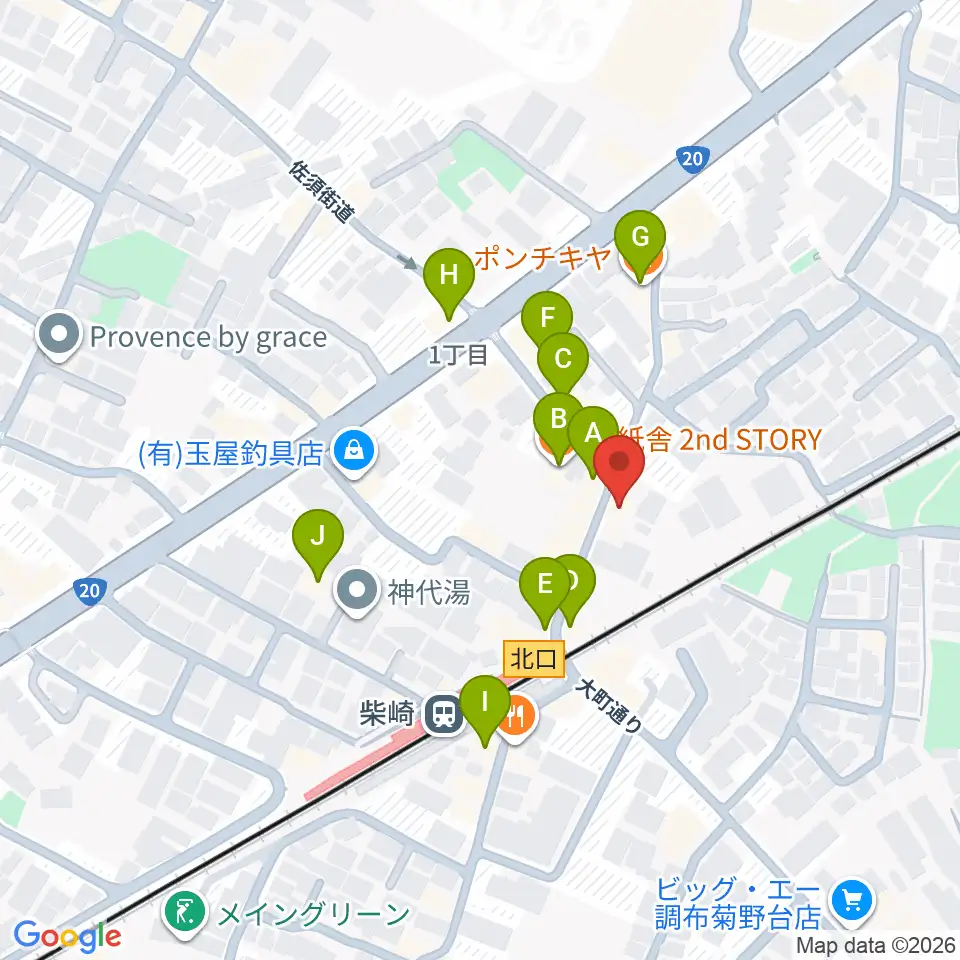
Task: Open the Provence by grace place pin
Action: [x=59, y=338]
